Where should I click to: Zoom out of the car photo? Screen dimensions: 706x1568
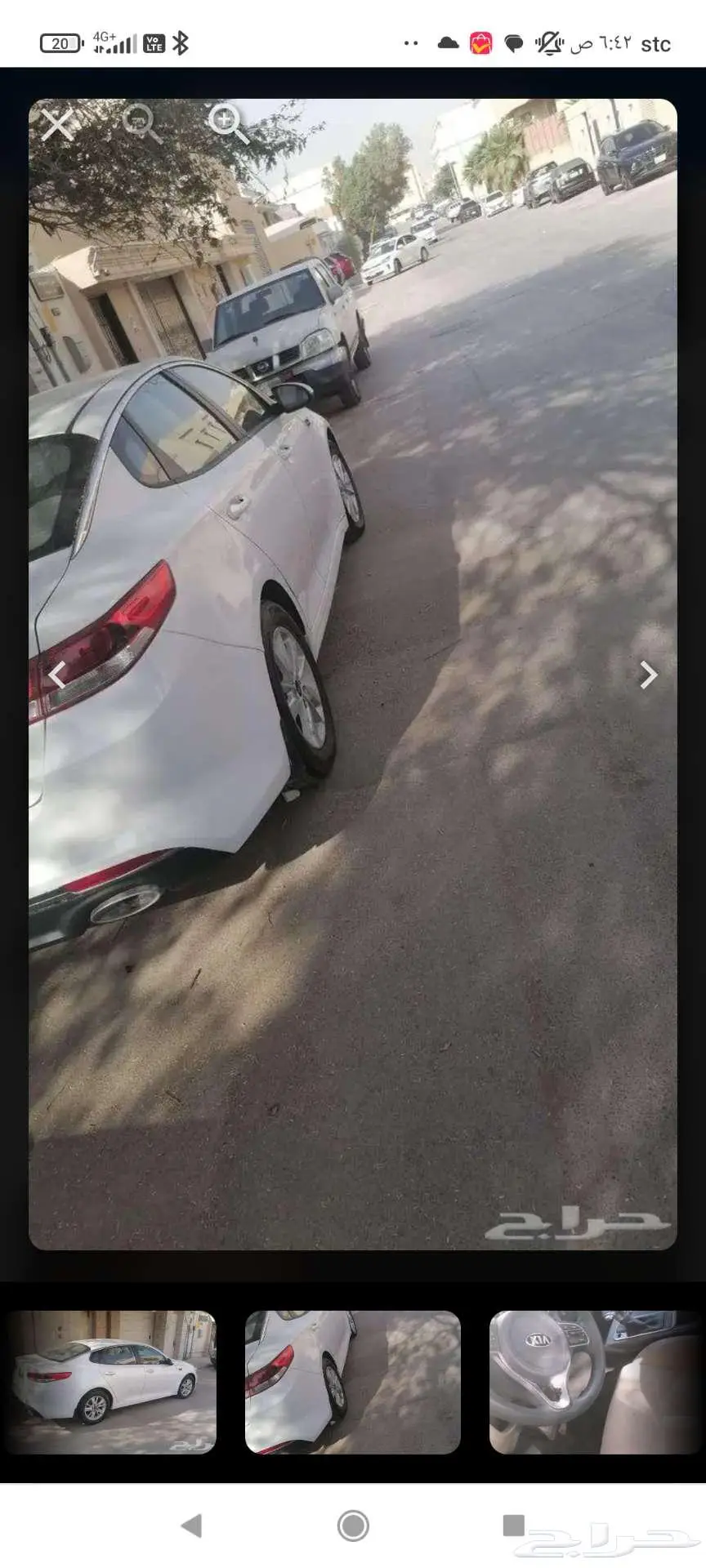(141, 122)
